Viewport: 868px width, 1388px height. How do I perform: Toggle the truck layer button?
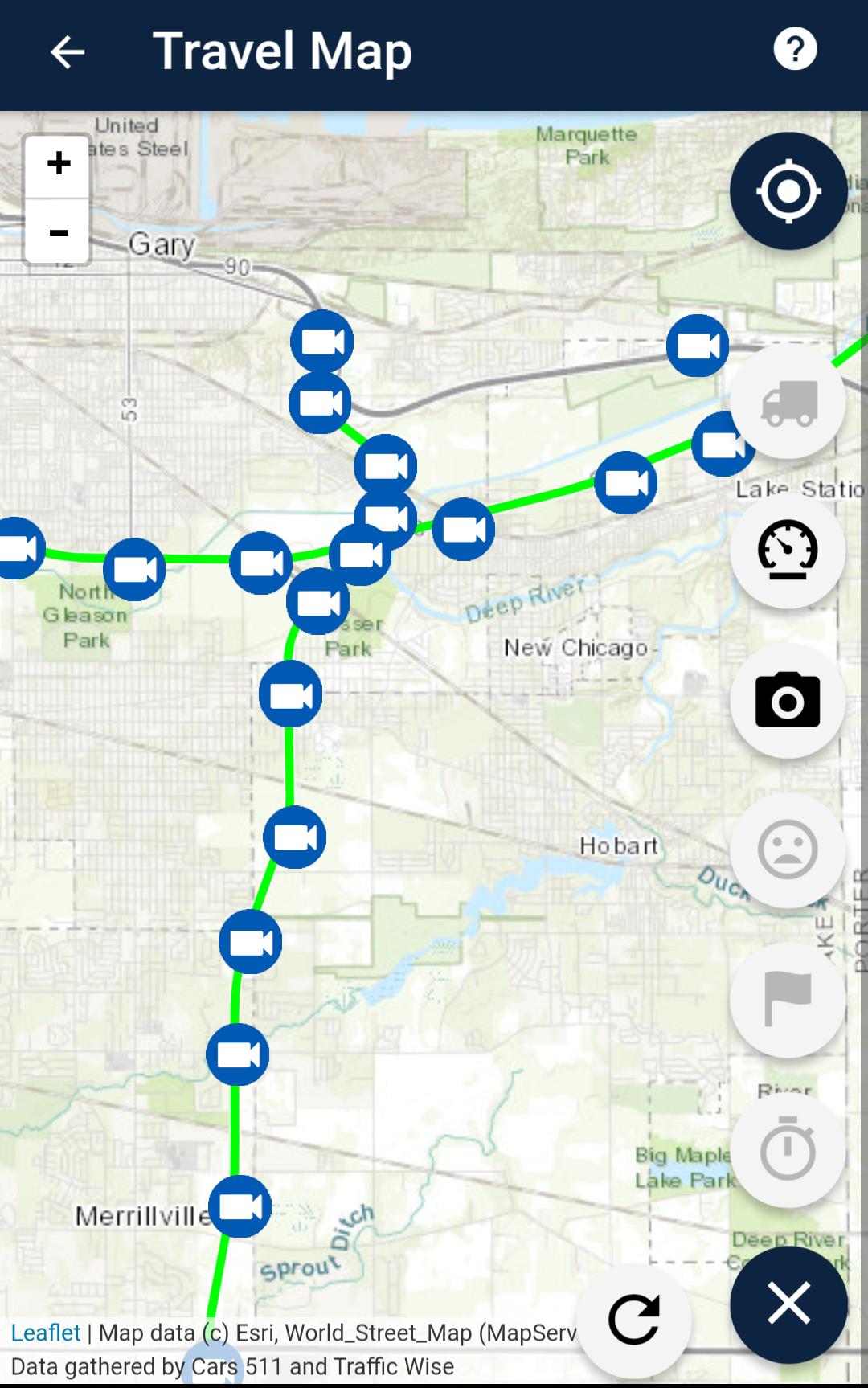pos(788,402)
